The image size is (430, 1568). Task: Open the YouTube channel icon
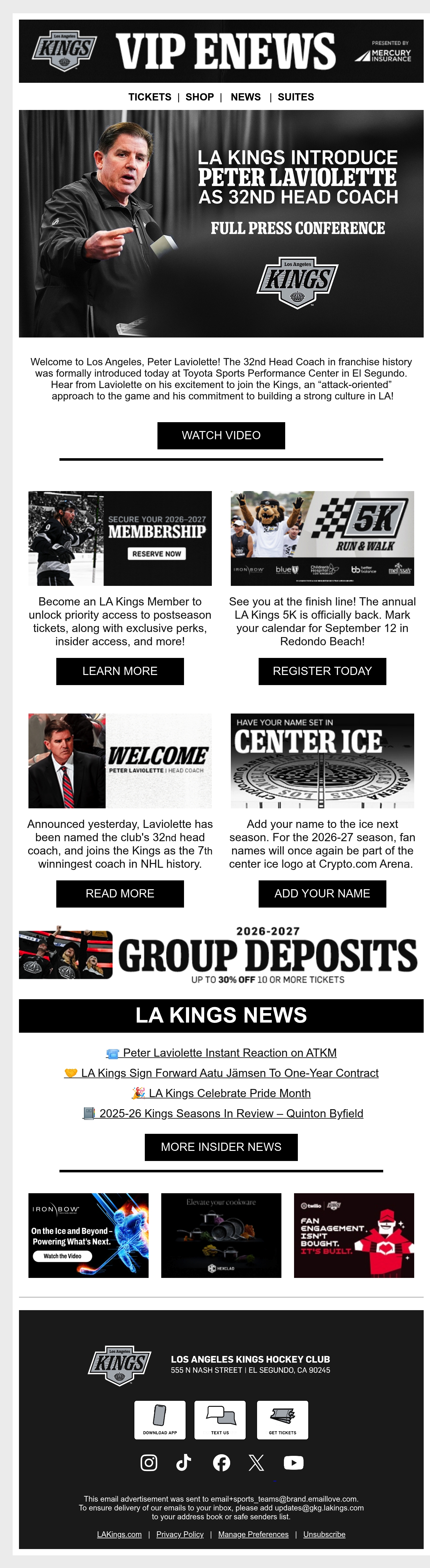pos(293,1463)
